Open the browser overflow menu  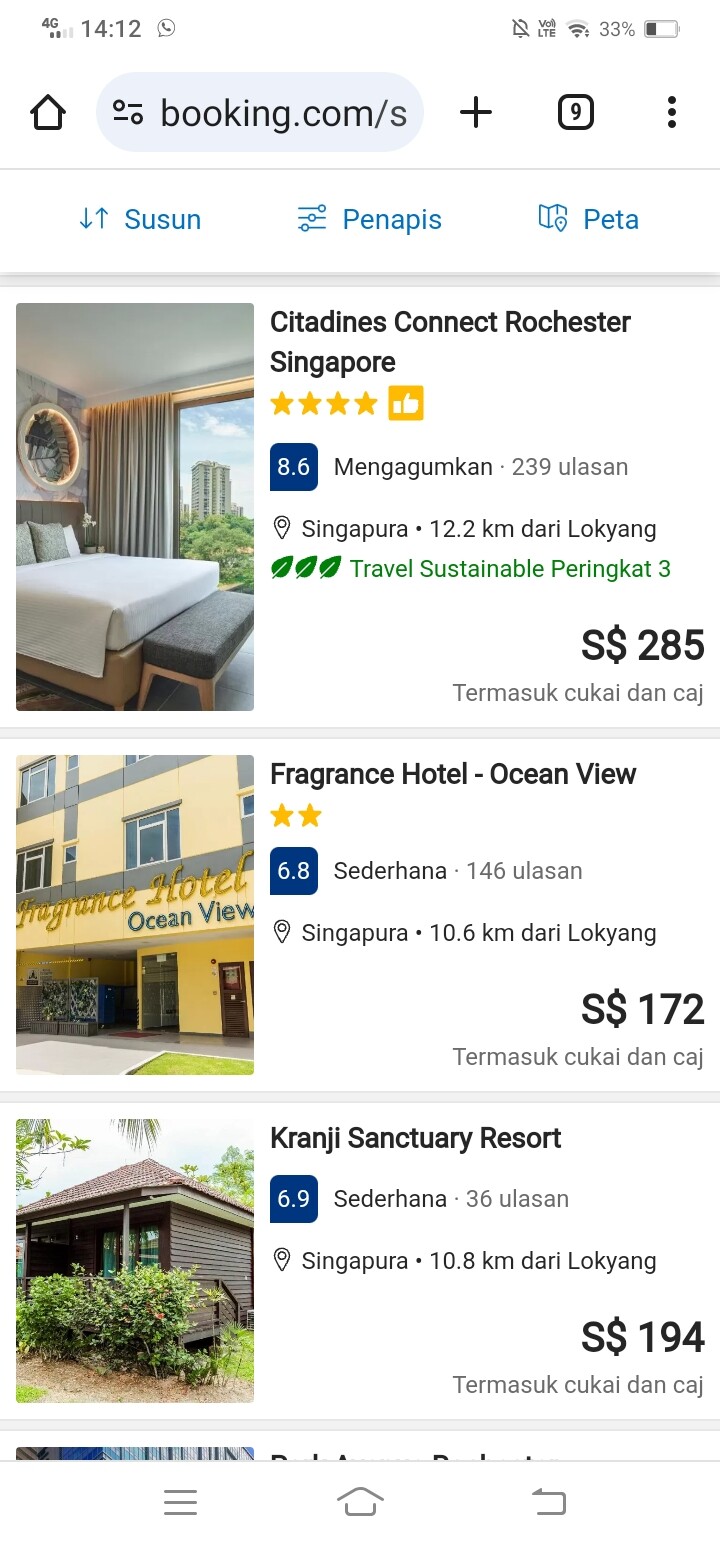click(x=672, y=112)
